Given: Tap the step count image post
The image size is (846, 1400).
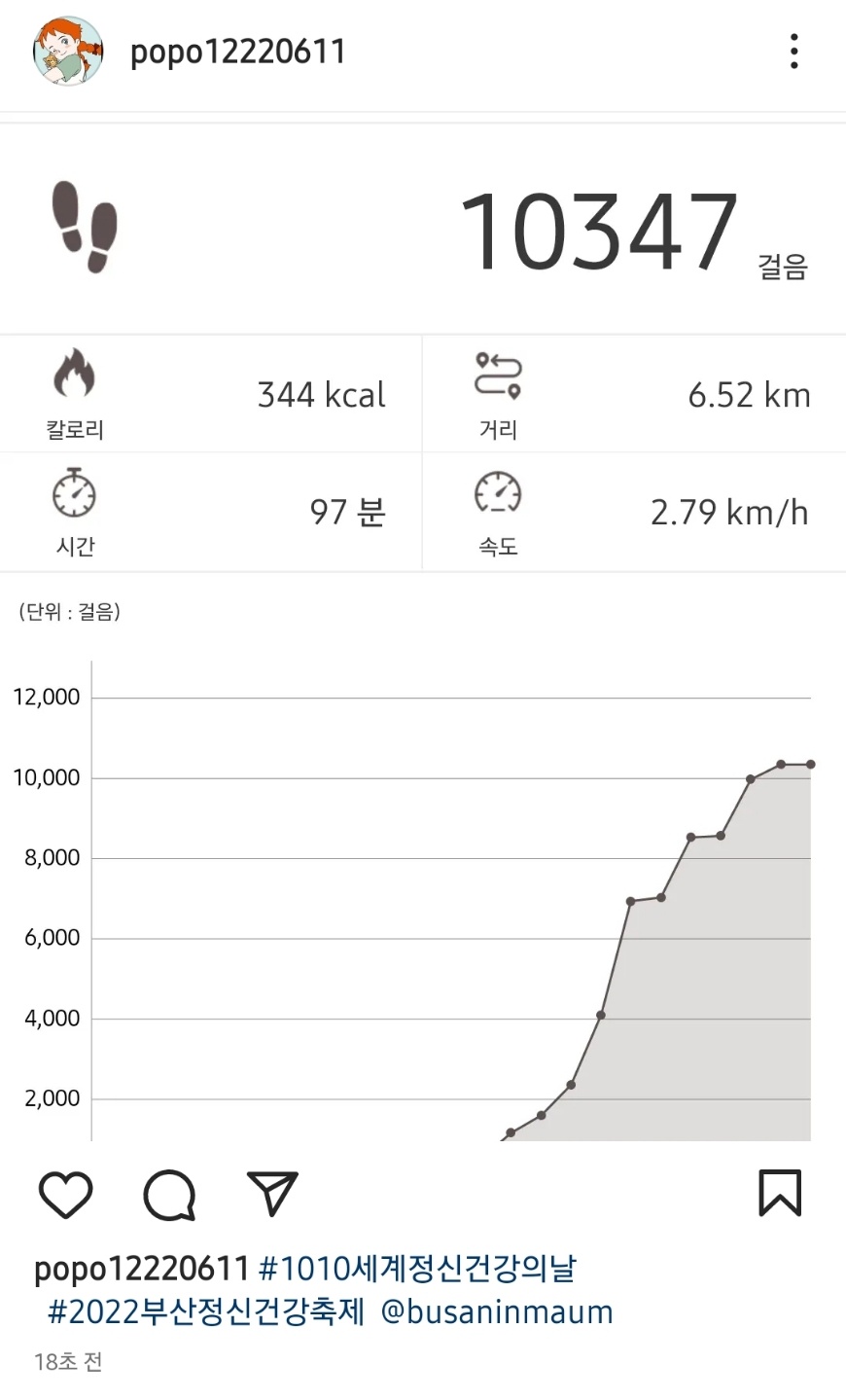Looking at the screenshot, I should [x=423, y=632].
